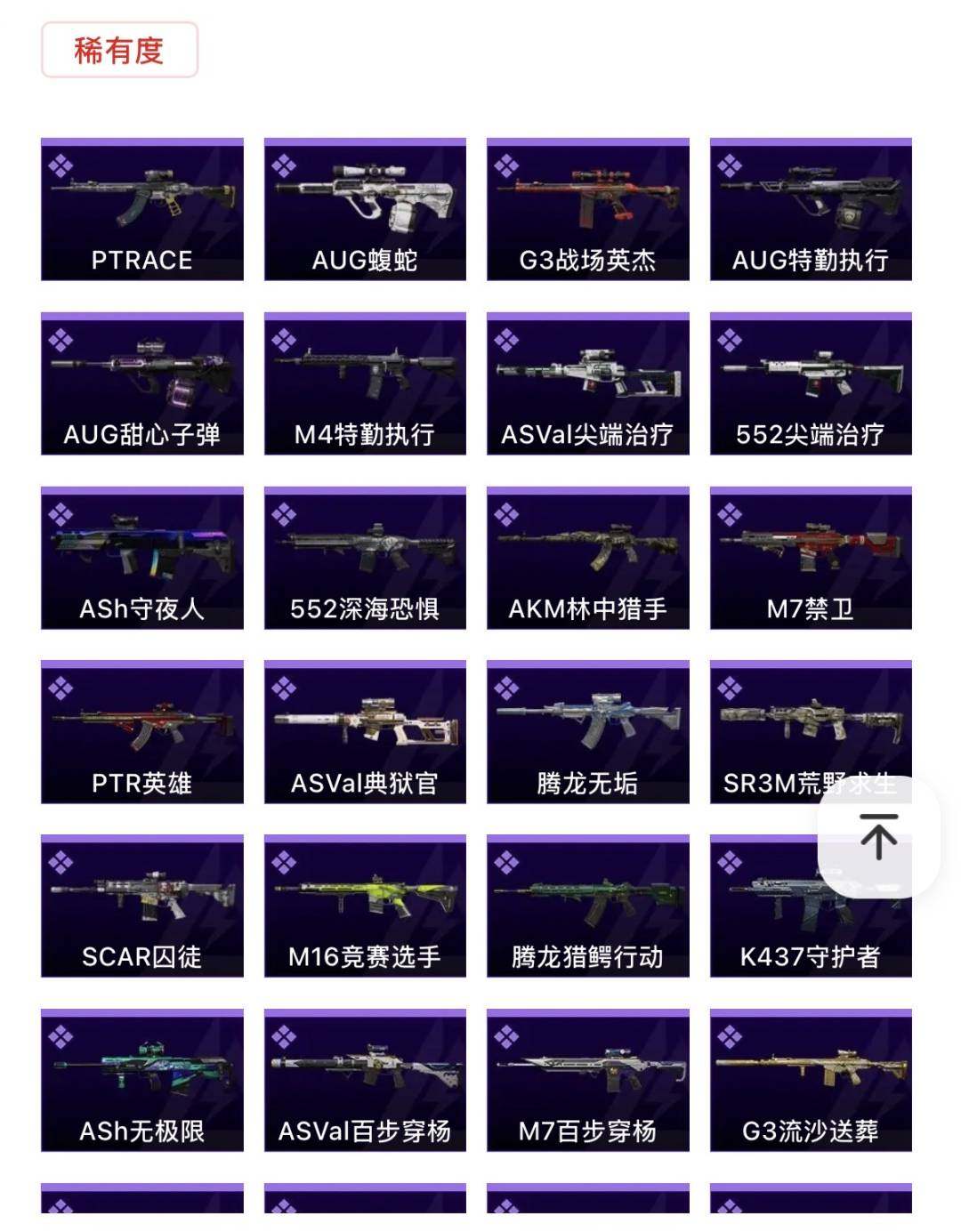Select the AUG特勤执行 skin tile

[x=811, y=210]
